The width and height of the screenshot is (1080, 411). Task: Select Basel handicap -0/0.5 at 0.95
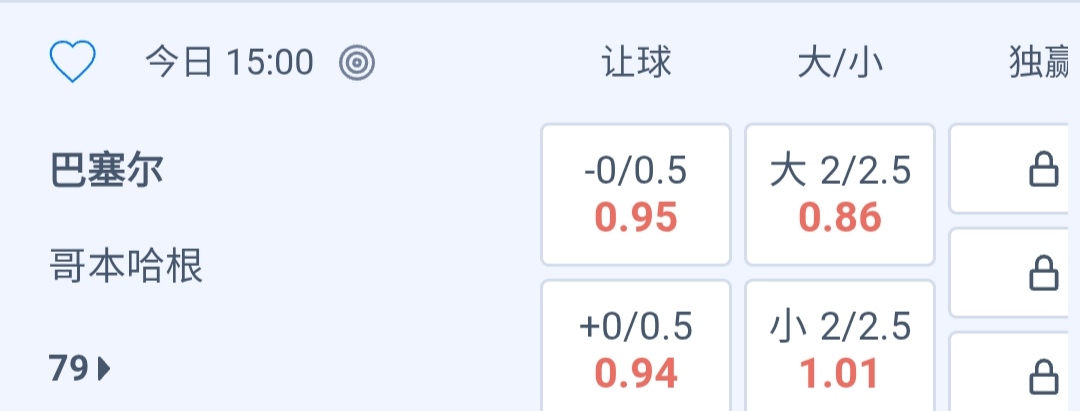click(x=636, y=194)
